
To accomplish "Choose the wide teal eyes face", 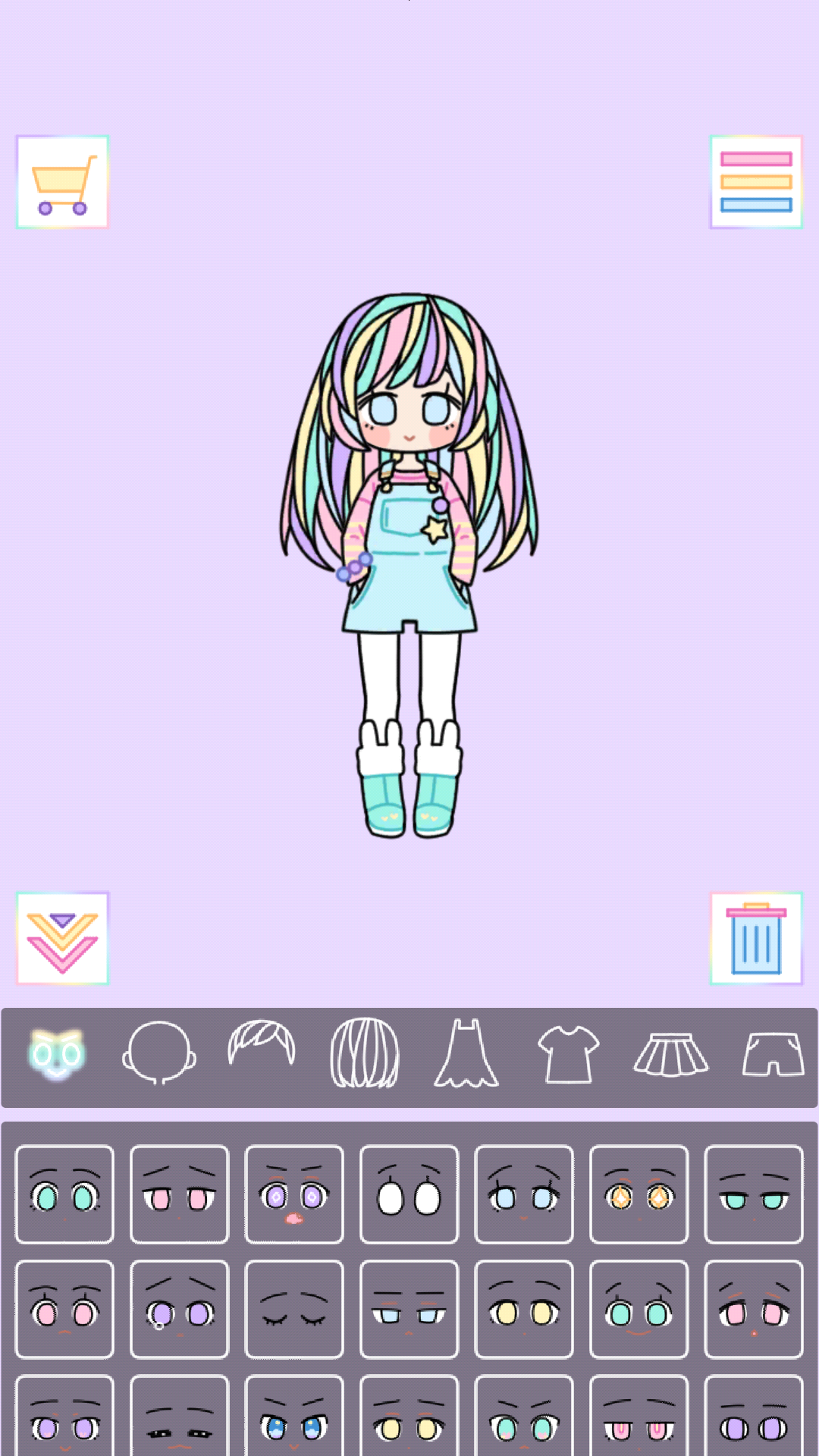I will 64,1194.
